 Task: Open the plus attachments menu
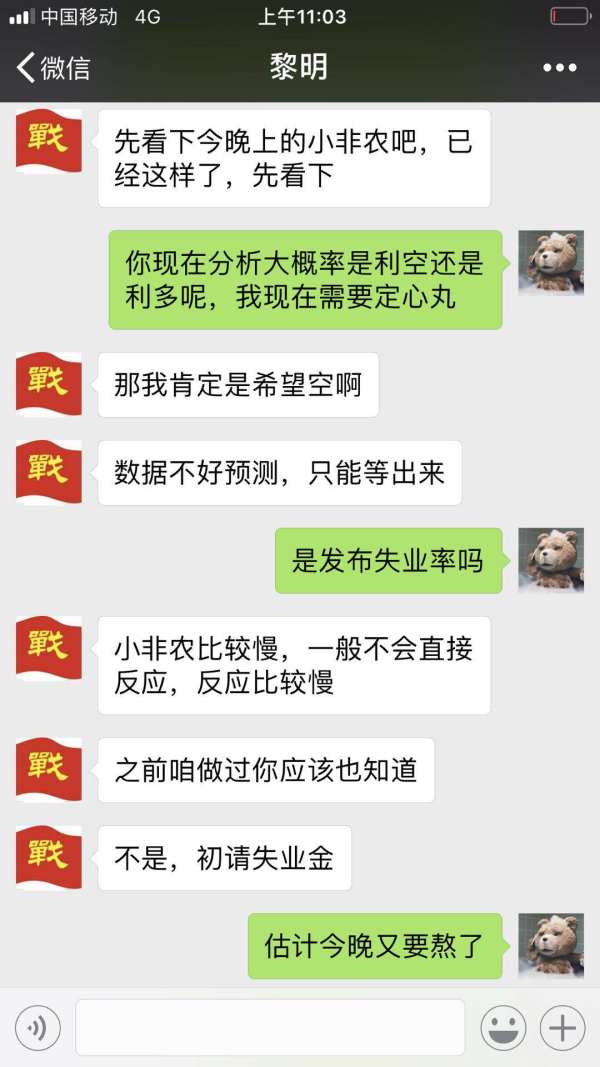click(x=562, y=1027)
